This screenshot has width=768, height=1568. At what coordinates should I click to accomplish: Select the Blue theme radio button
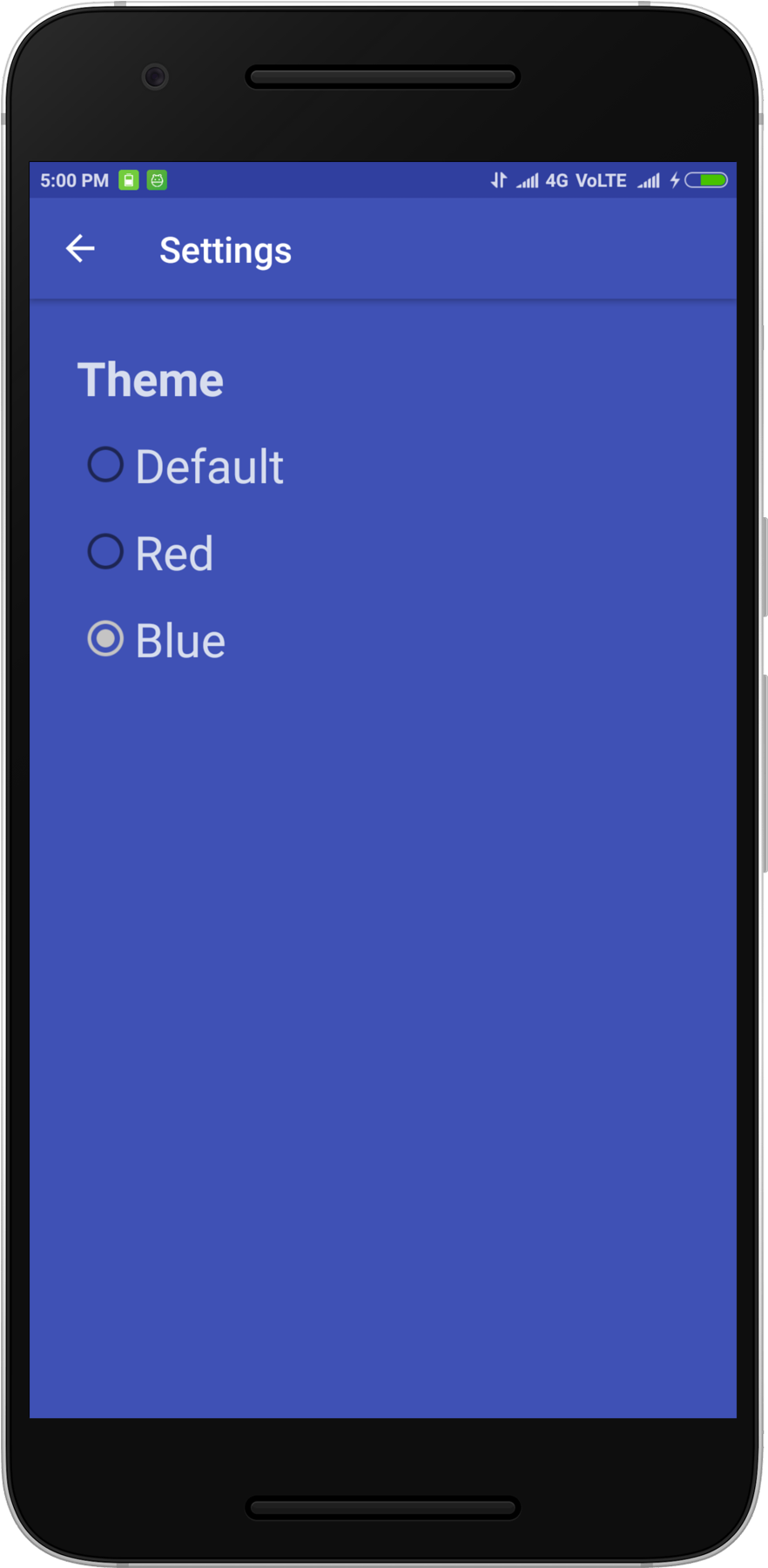click(105, 639)
